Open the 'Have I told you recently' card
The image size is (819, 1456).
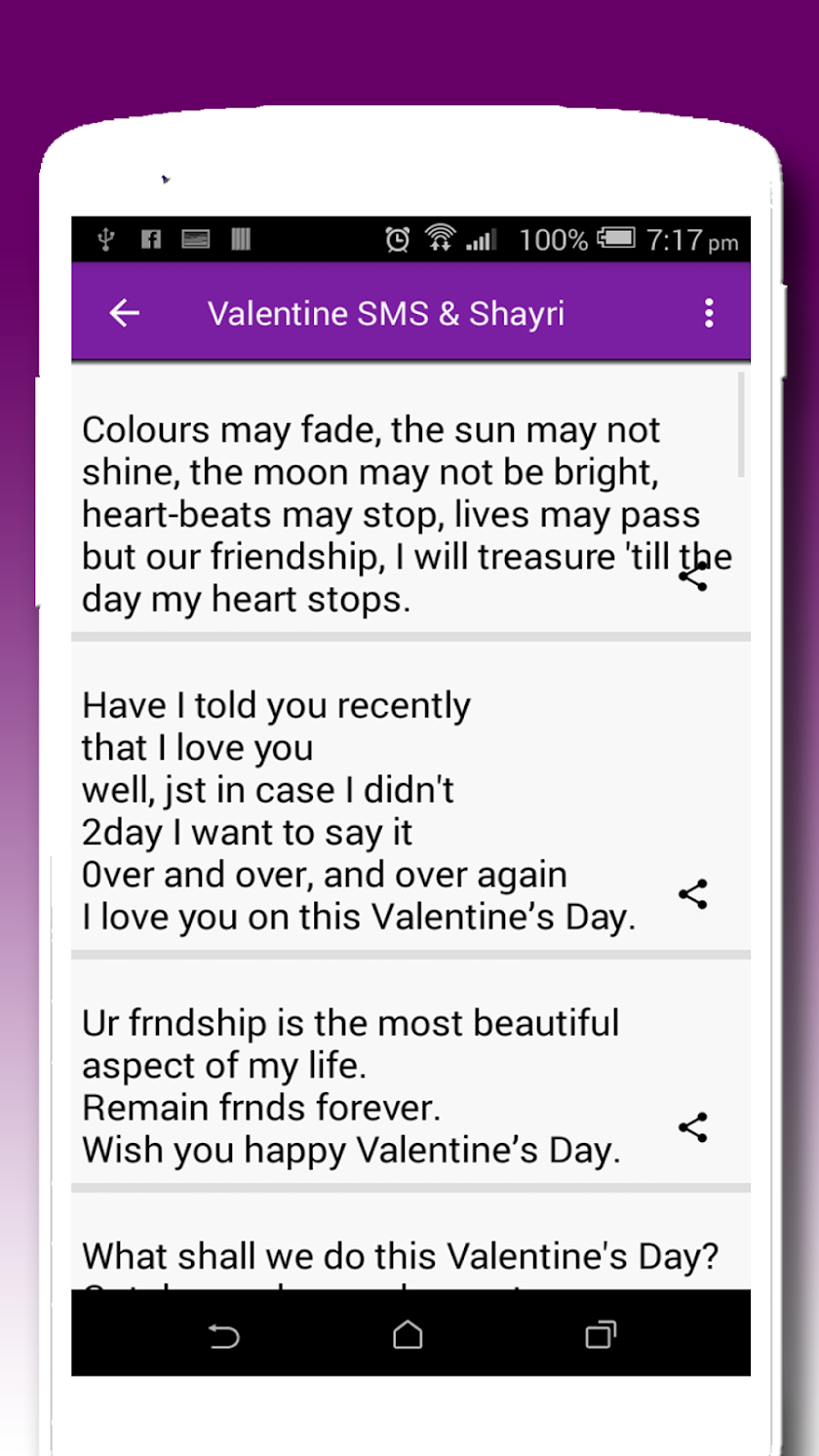pos(370,809)
